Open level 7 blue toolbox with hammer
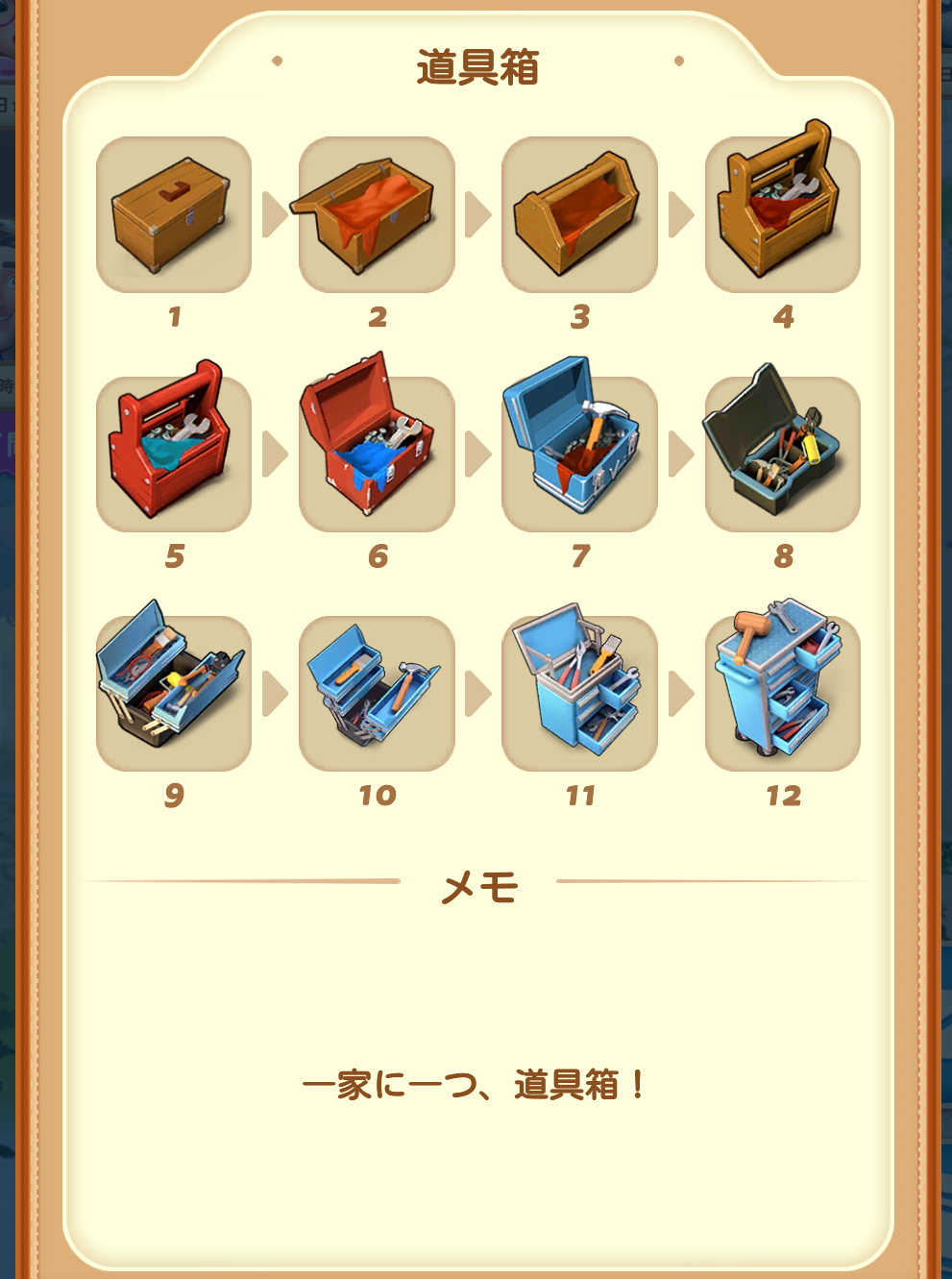Screen dimensions: 952x1279 coord(579,454)
